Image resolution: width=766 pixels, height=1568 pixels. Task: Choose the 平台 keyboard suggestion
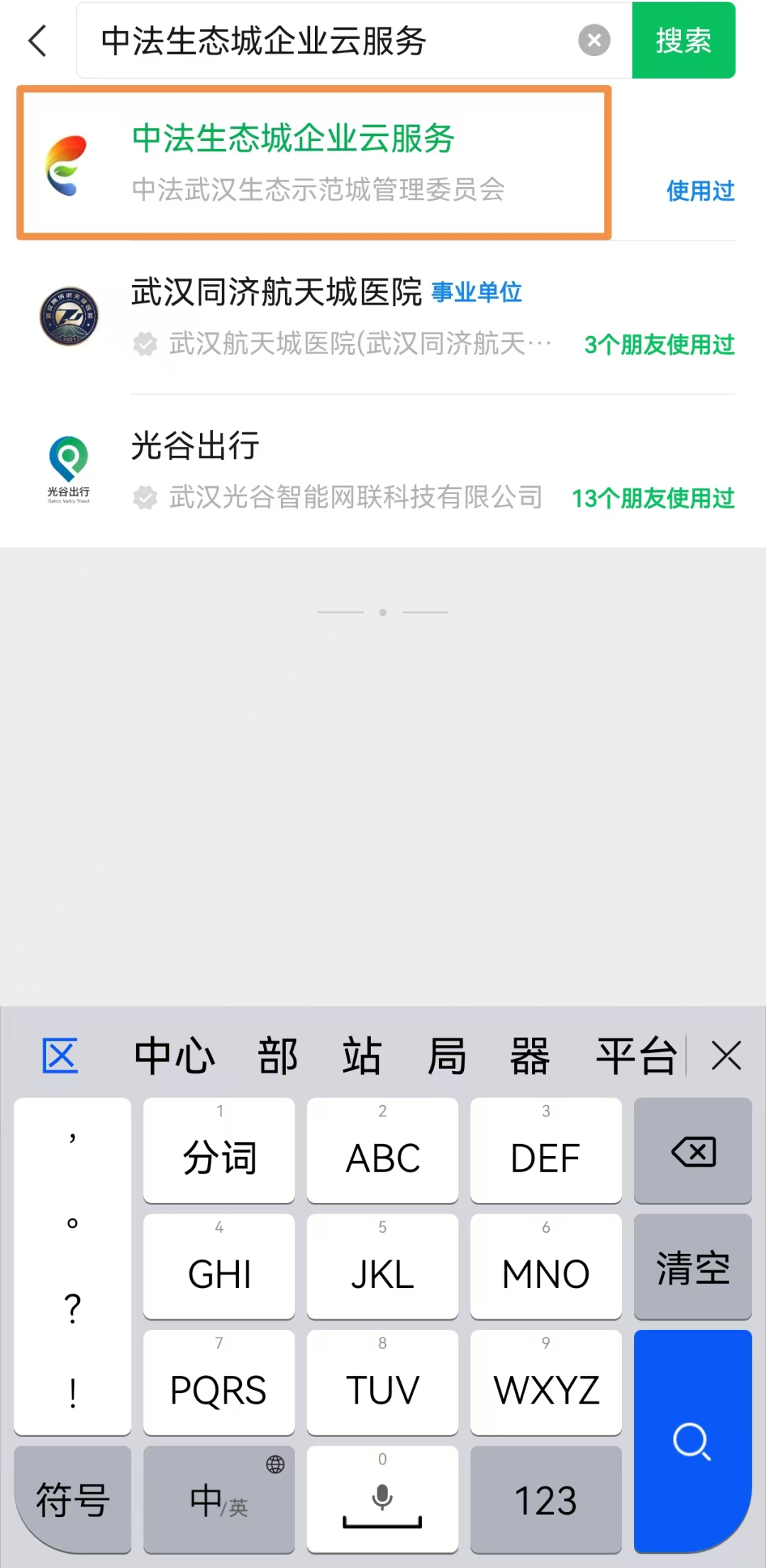635,1056
